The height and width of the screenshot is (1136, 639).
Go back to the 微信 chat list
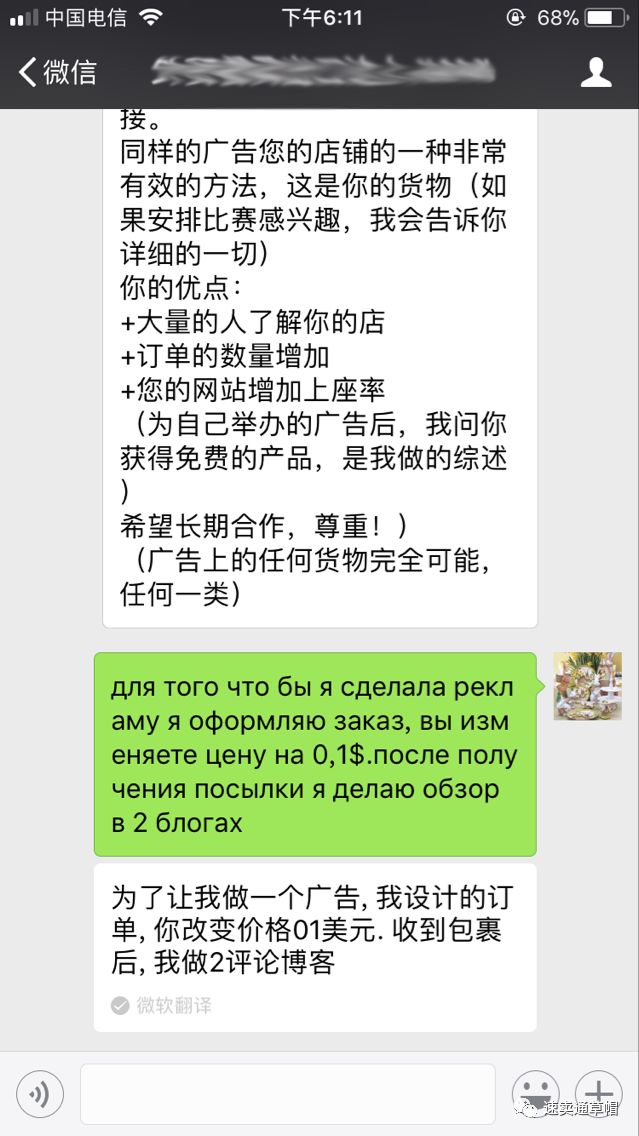(57, 72)
